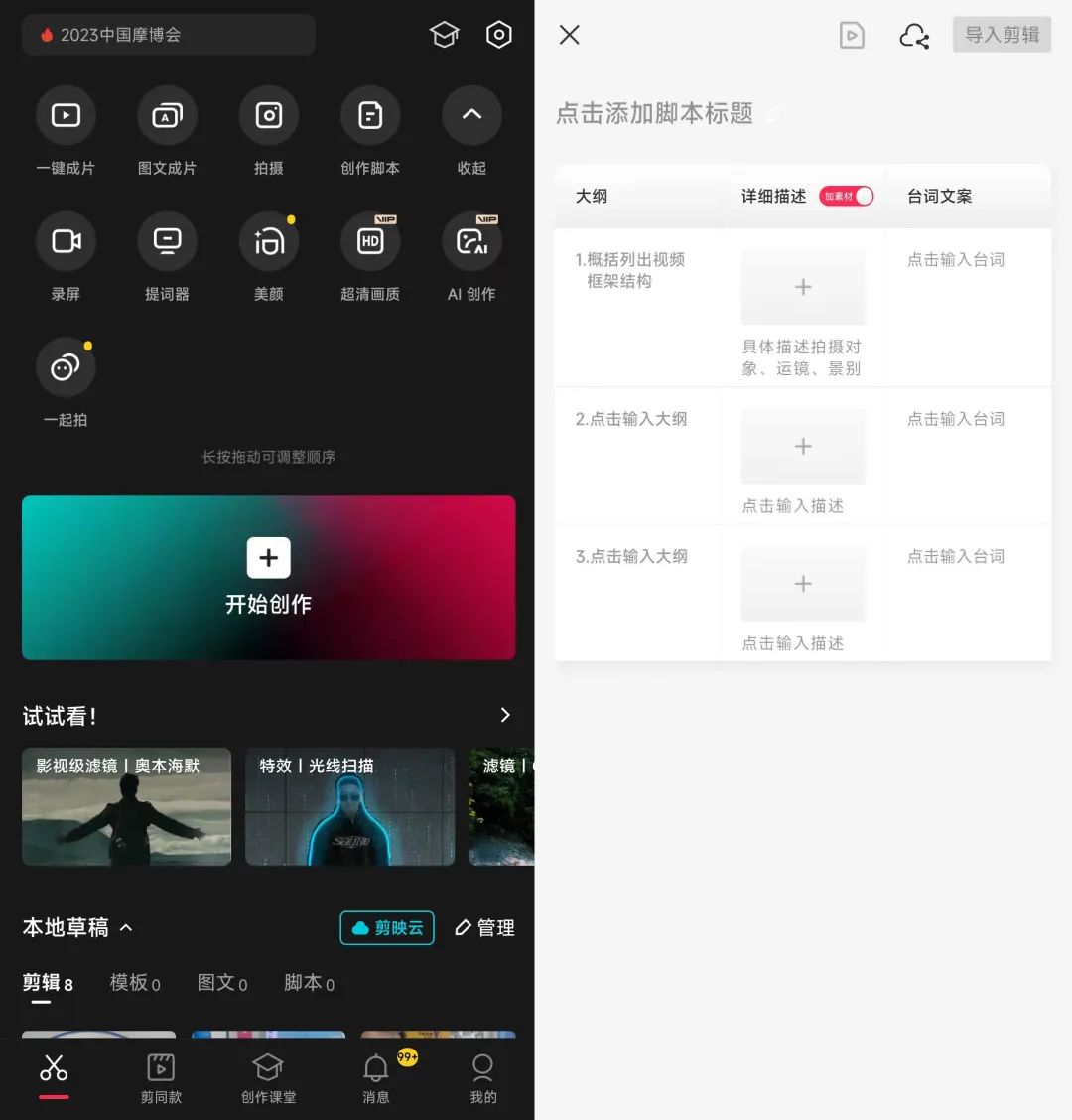The height and width of the screenshot is (1120, 1072).
Task: Open 剪映云 cloud storage
Action: tap(387, 928)
